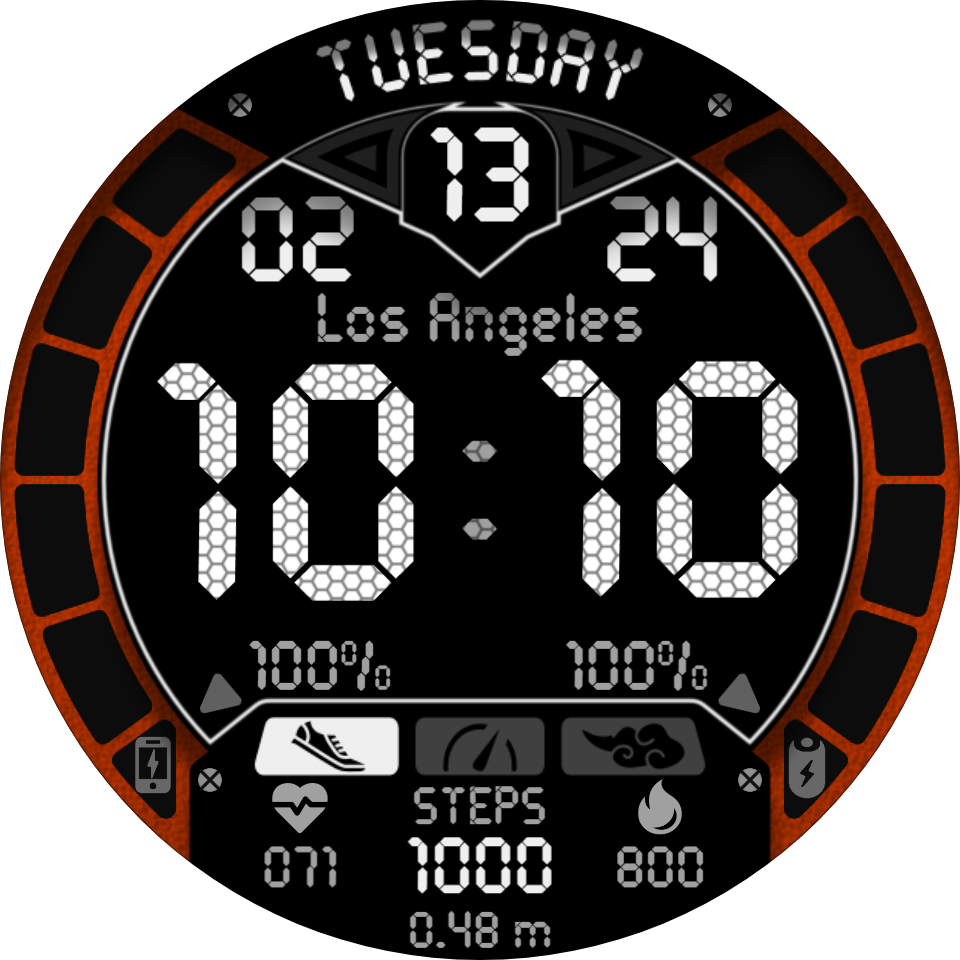Viewport: 960px width, 960px height.
Task: Switch to the speedometer gauge tab
Action: pos(479,746)
